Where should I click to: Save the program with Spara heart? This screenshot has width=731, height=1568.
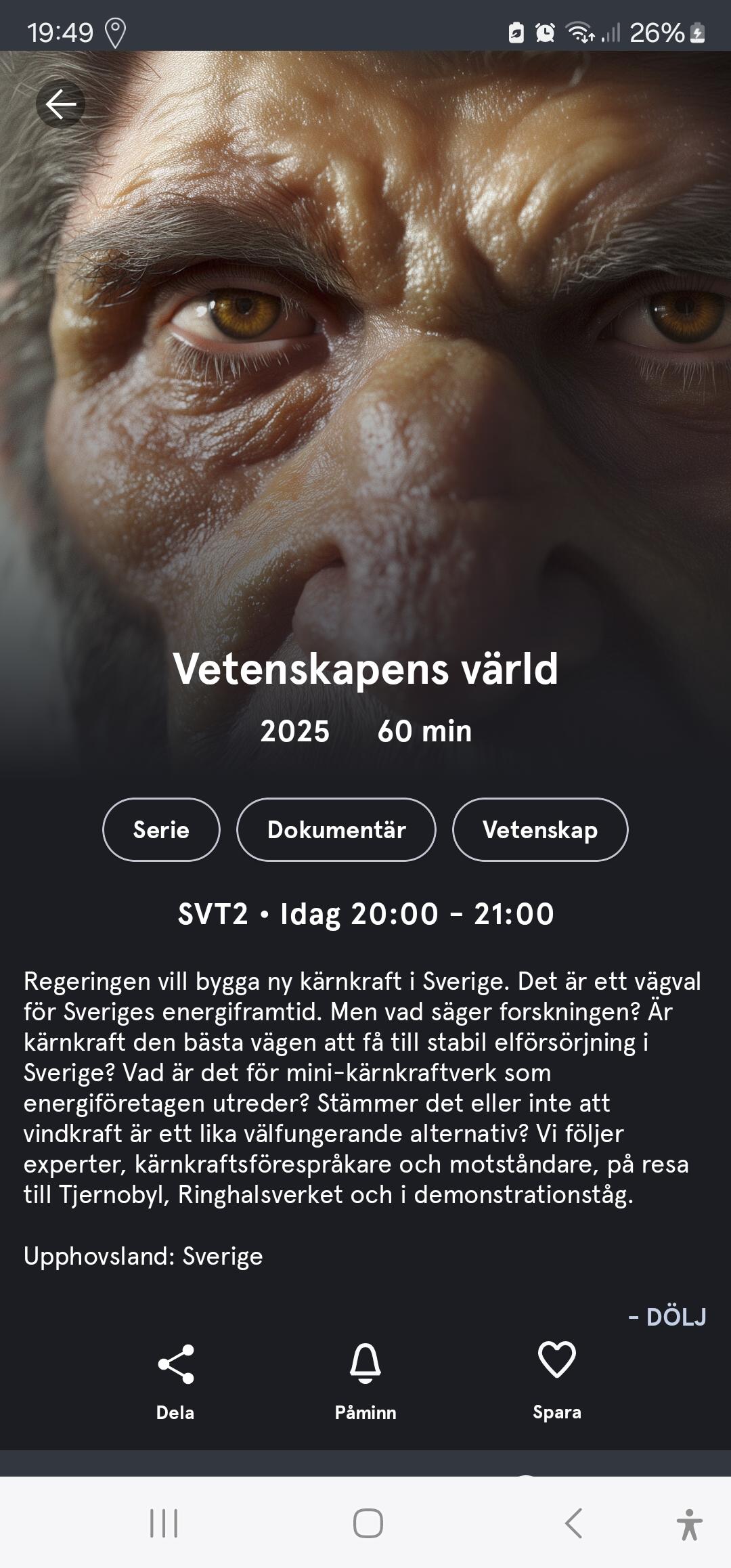(556, 1382)
